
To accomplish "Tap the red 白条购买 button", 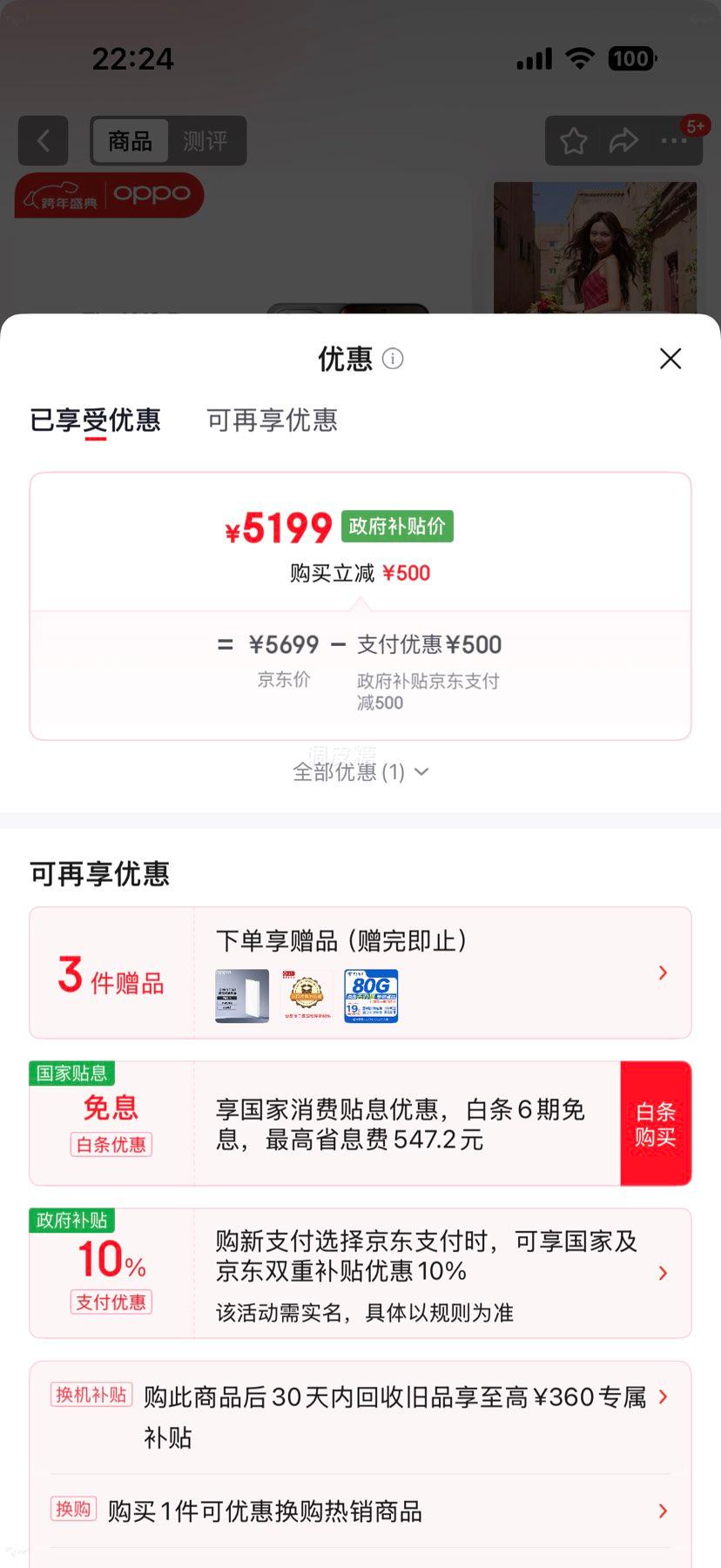I will pyautogui.click(x=657, y=1122).
